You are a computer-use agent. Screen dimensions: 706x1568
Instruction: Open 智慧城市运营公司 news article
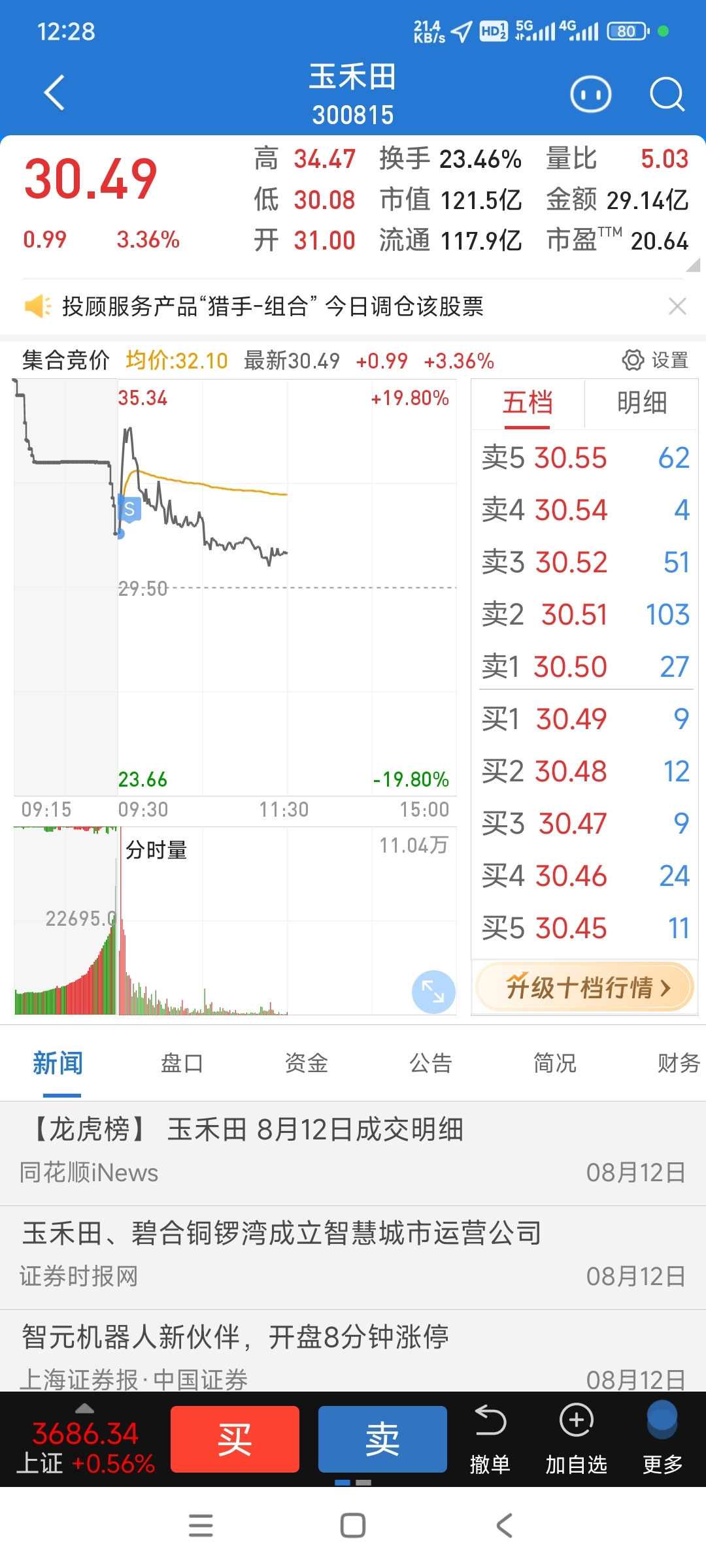353,1258
